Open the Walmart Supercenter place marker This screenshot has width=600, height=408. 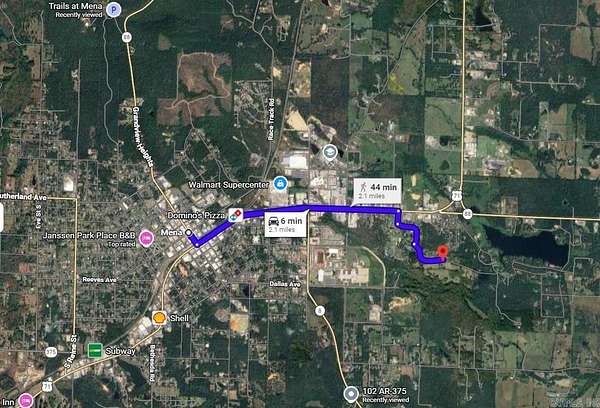[x=281, y=184]
